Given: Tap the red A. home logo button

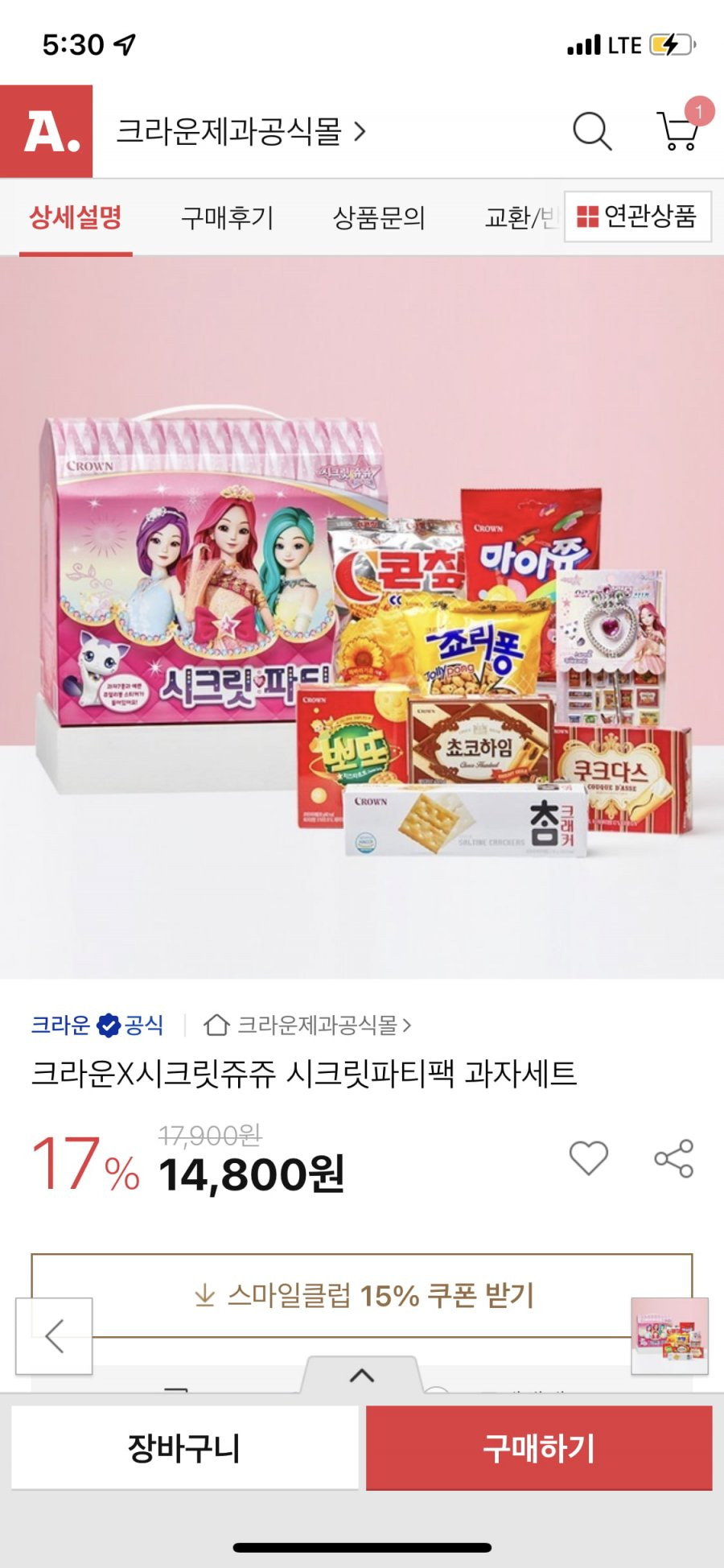Looking at the screenshot, I should tap(46, 131).
